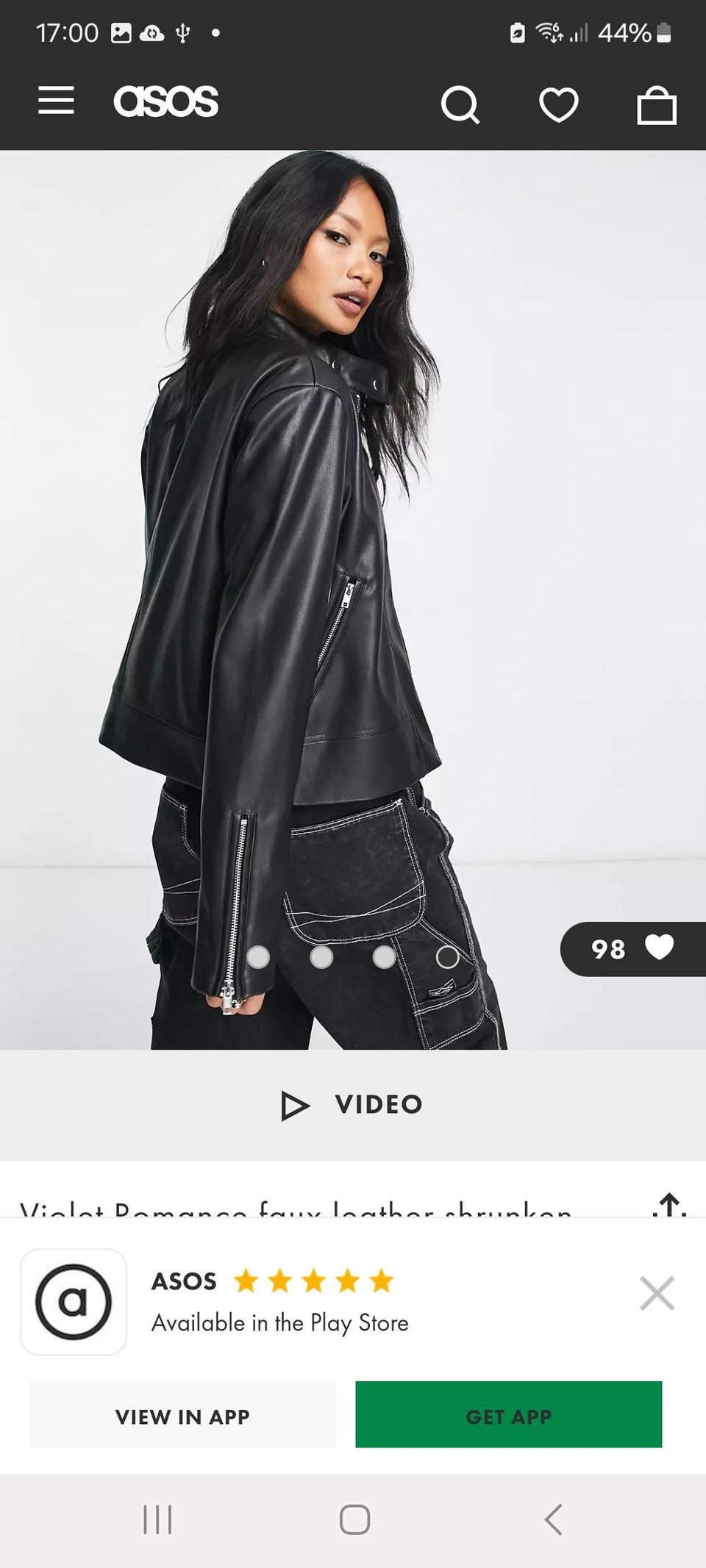Screen dimensions: 706x1568
Task: Open the recent apps view
Action: 157,1519
